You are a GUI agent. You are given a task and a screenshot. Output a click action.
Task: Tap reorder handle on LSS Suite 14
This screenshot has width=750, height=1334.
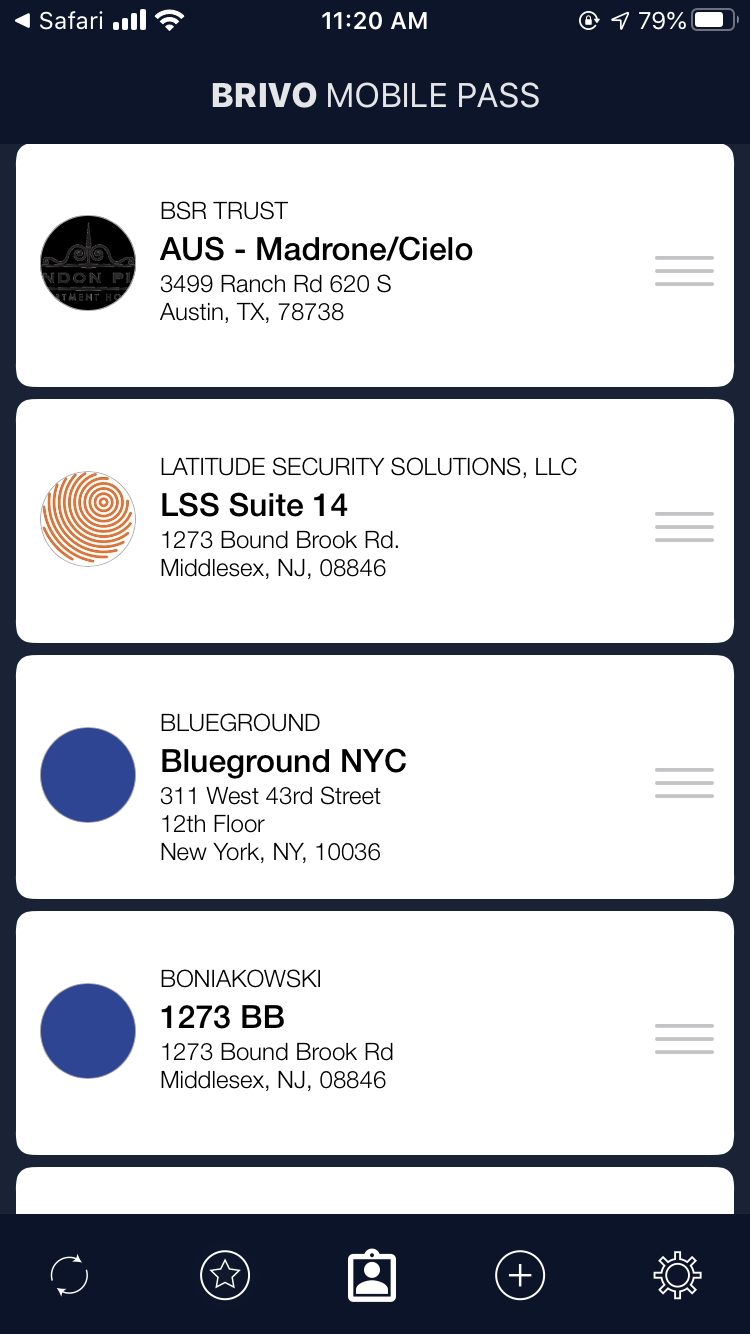pos(684,527)
